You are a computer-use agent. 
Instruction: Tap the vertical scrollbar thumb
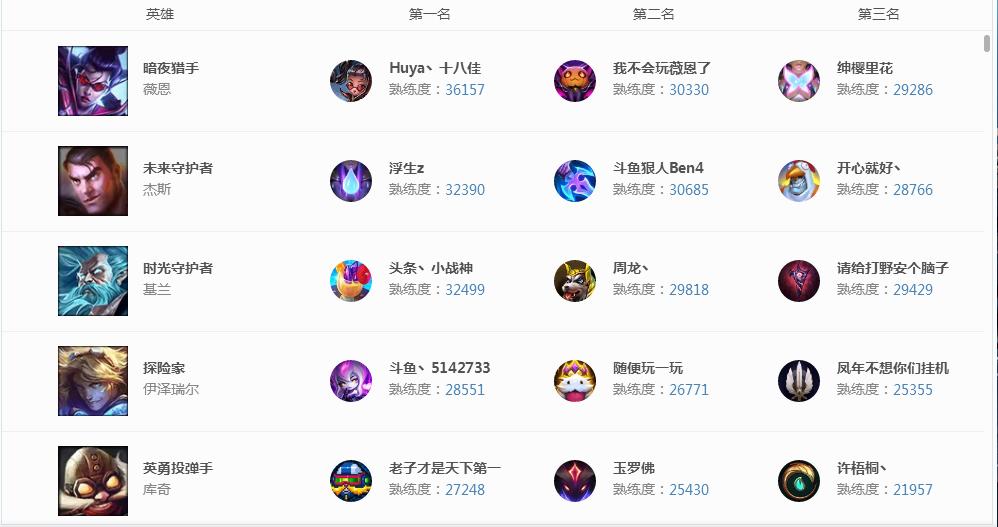[x=987, y=43]
